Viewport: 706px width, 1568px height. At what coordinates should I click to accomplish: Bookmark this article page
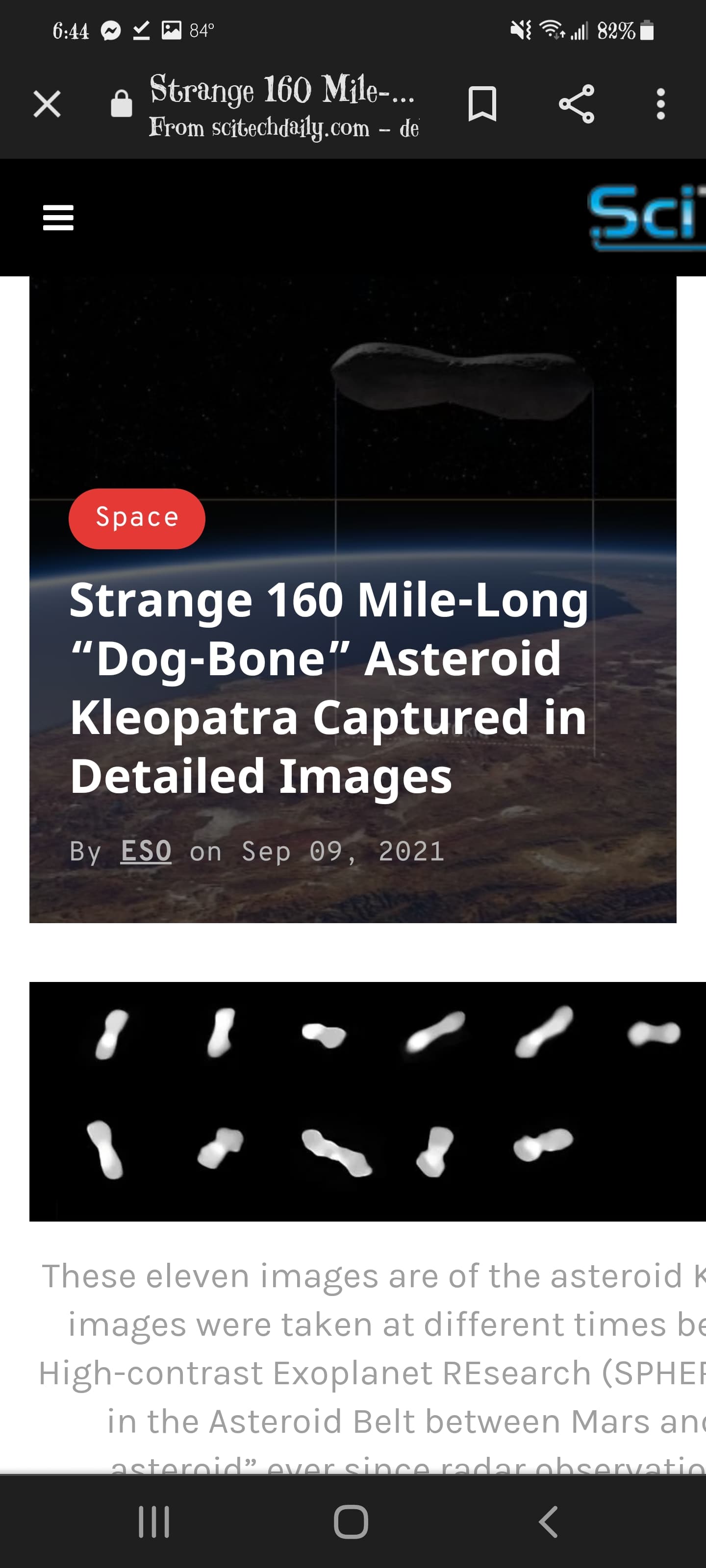[482, 103]
